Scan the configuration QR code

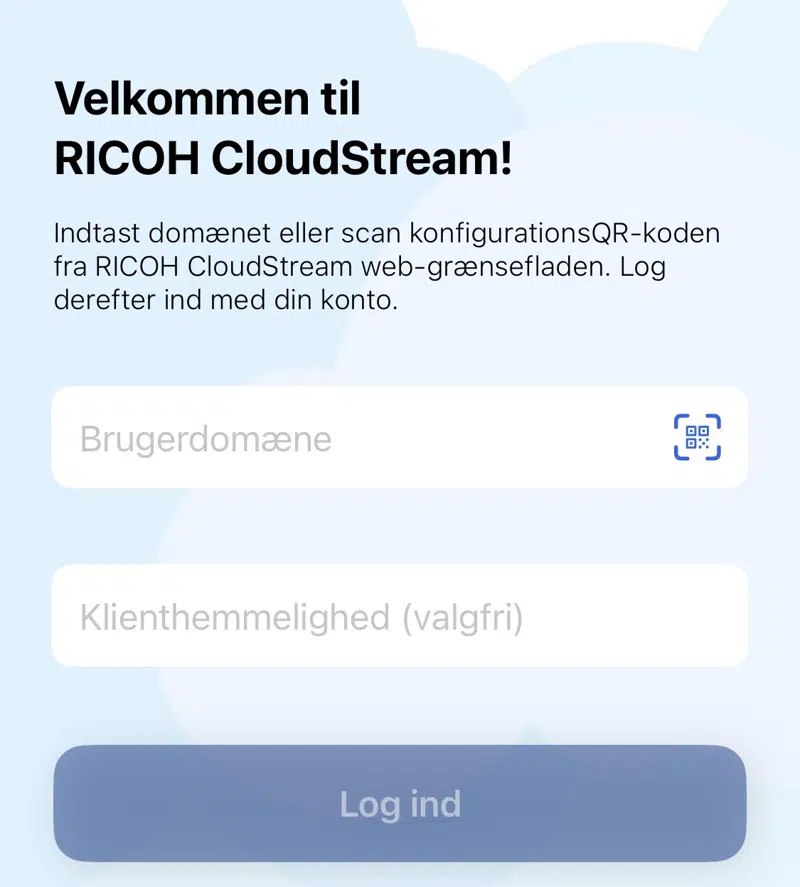point(697,437)
